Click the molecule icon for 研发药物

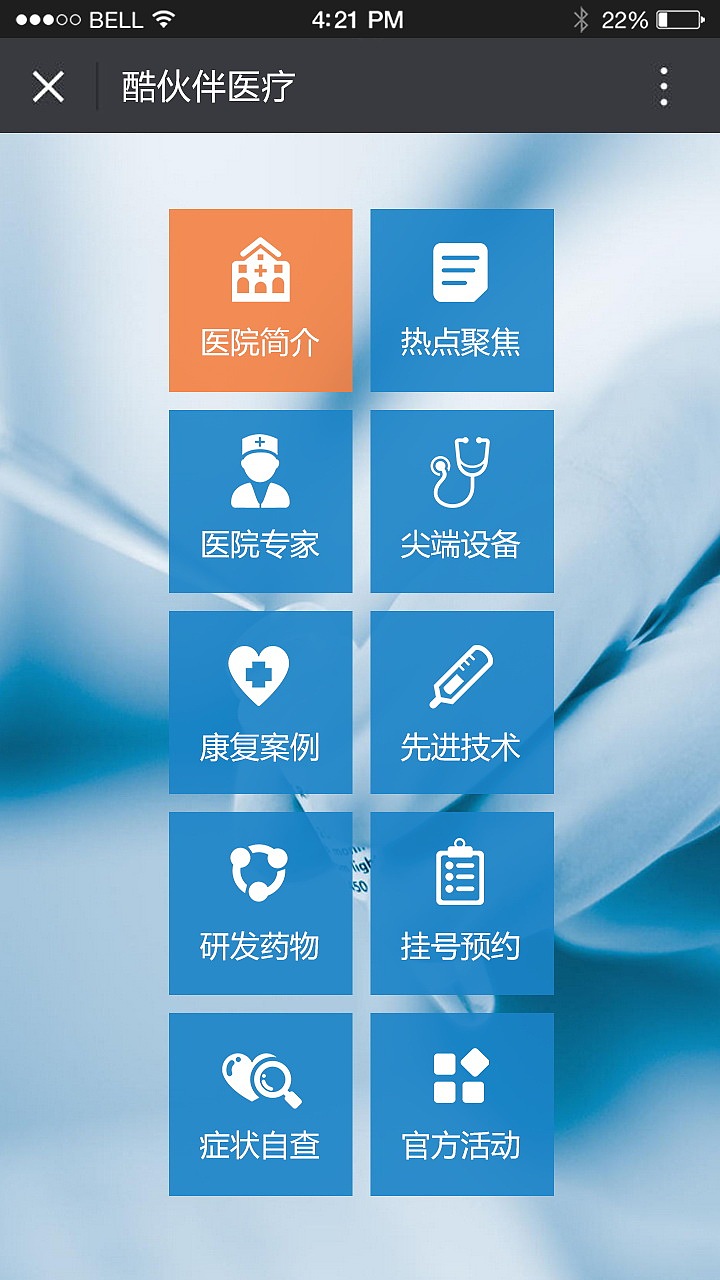[260, 870]
